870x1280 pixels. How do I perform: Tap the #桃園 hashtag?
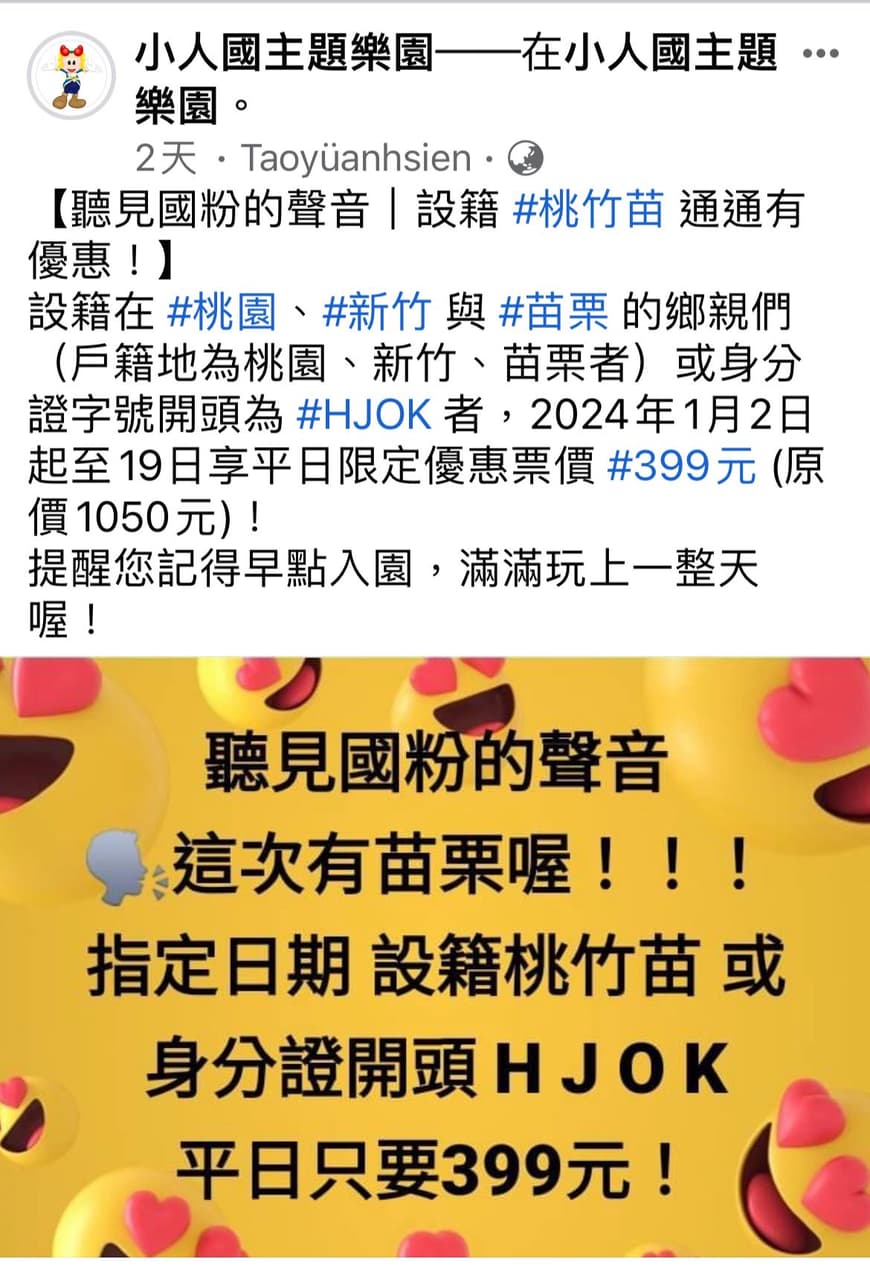pos(221,314)
